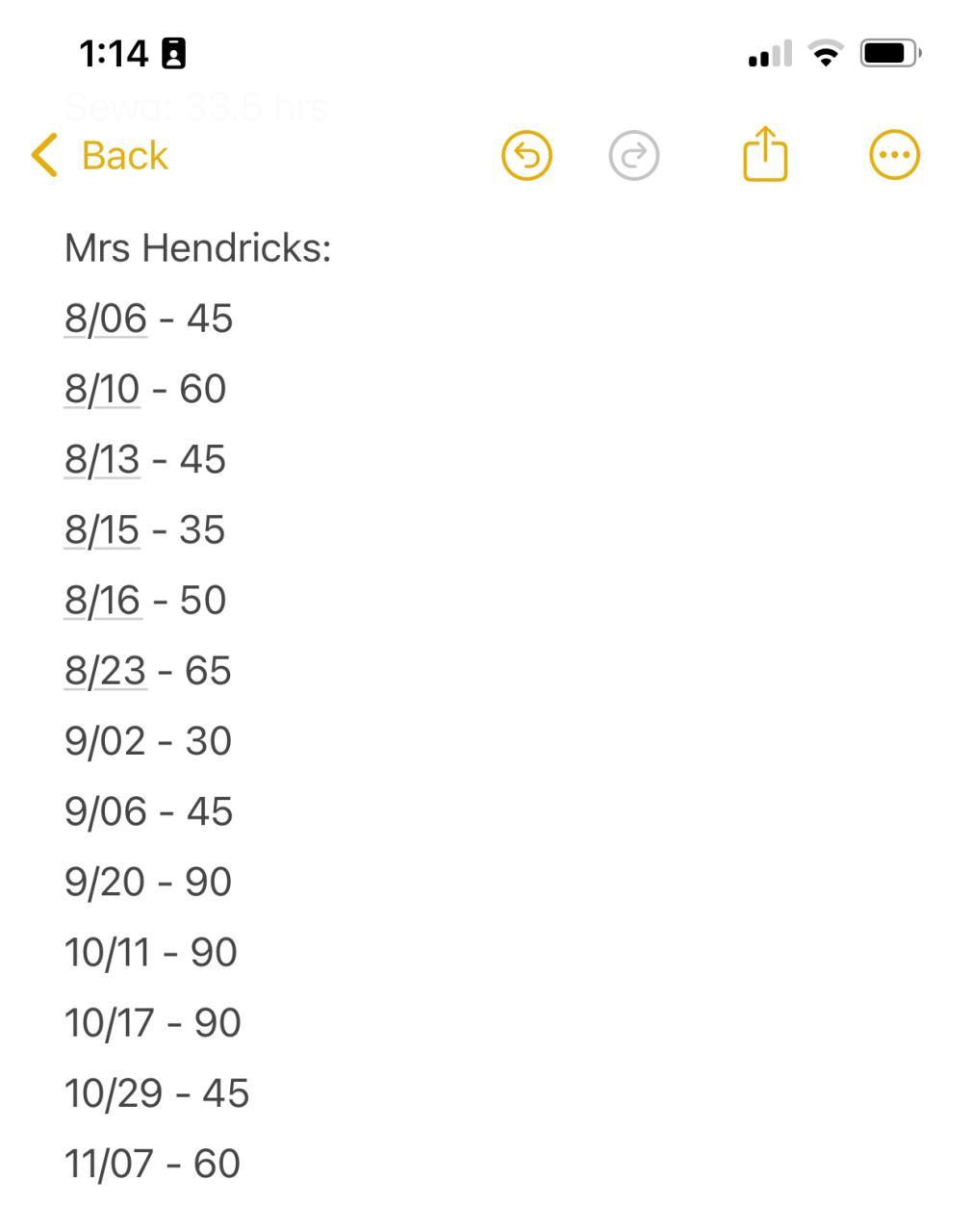Screen dimensions: 972x1232
Task: Open the 8/23 date link
Action: point(106,670)
